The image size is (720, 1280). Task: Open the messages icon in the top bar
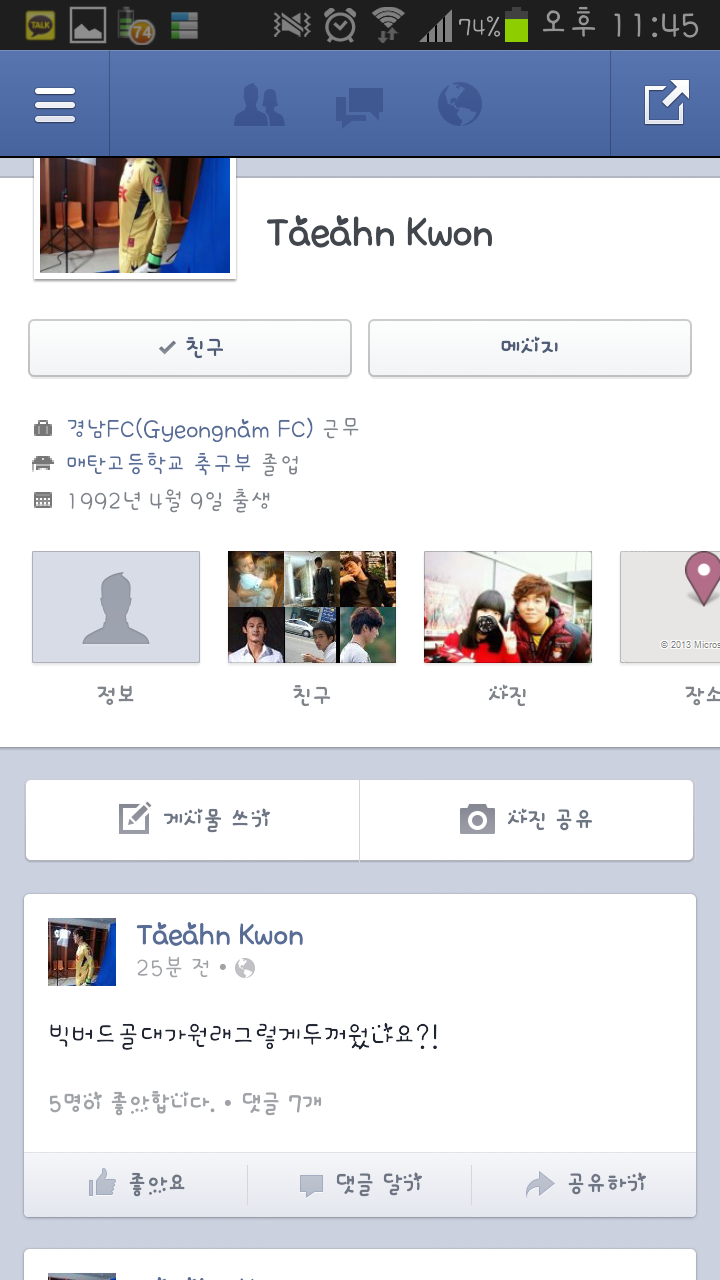[358, 105]
